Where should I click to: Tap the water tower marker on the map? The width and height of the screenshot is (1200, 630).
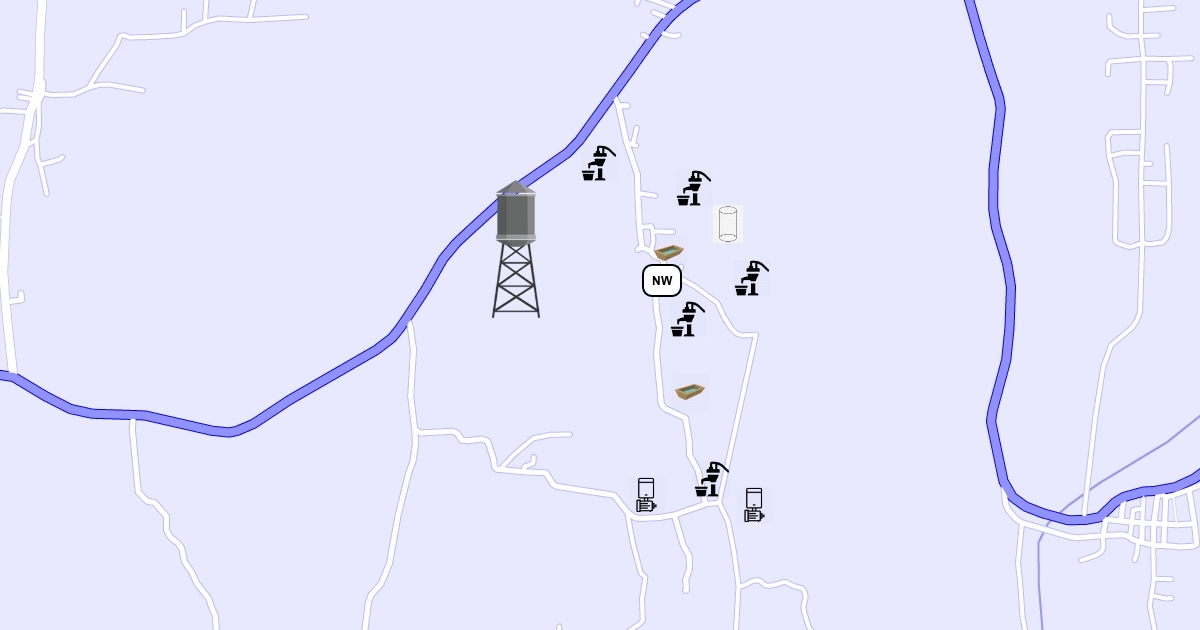(x=516, y=250)
